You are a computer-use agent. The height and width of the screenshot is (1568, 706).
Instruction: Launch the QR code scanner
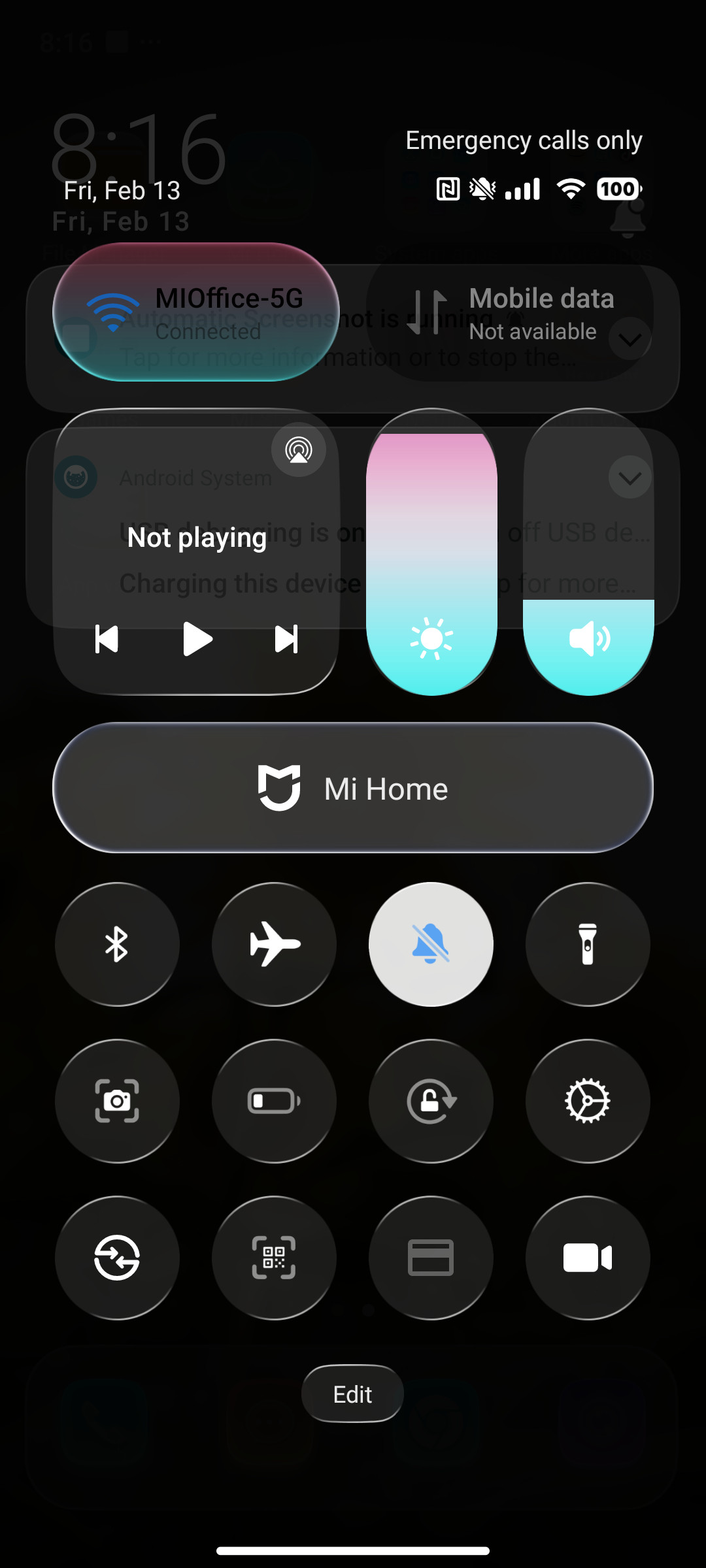coord(273,1258)
